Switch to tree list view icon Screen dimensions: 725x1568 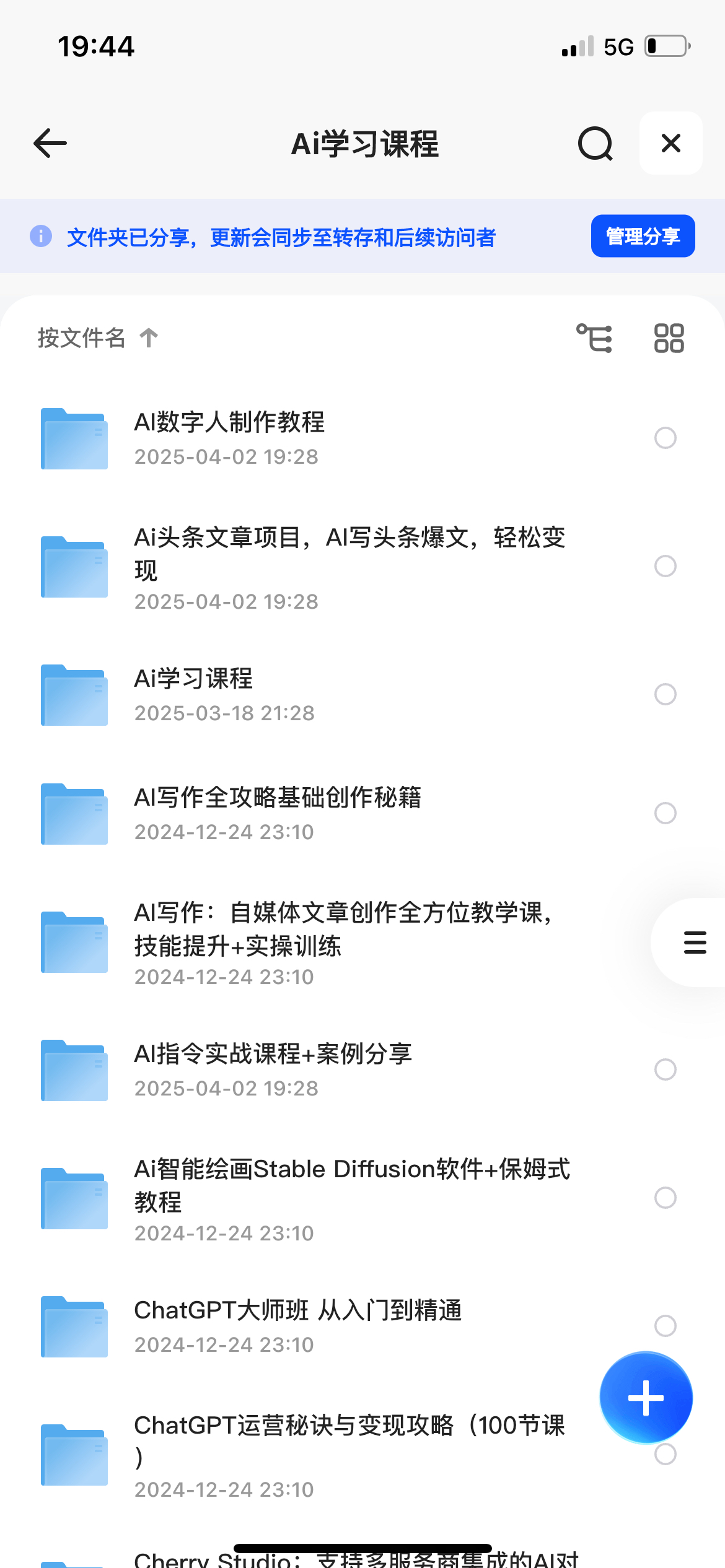tap(594, 338)
